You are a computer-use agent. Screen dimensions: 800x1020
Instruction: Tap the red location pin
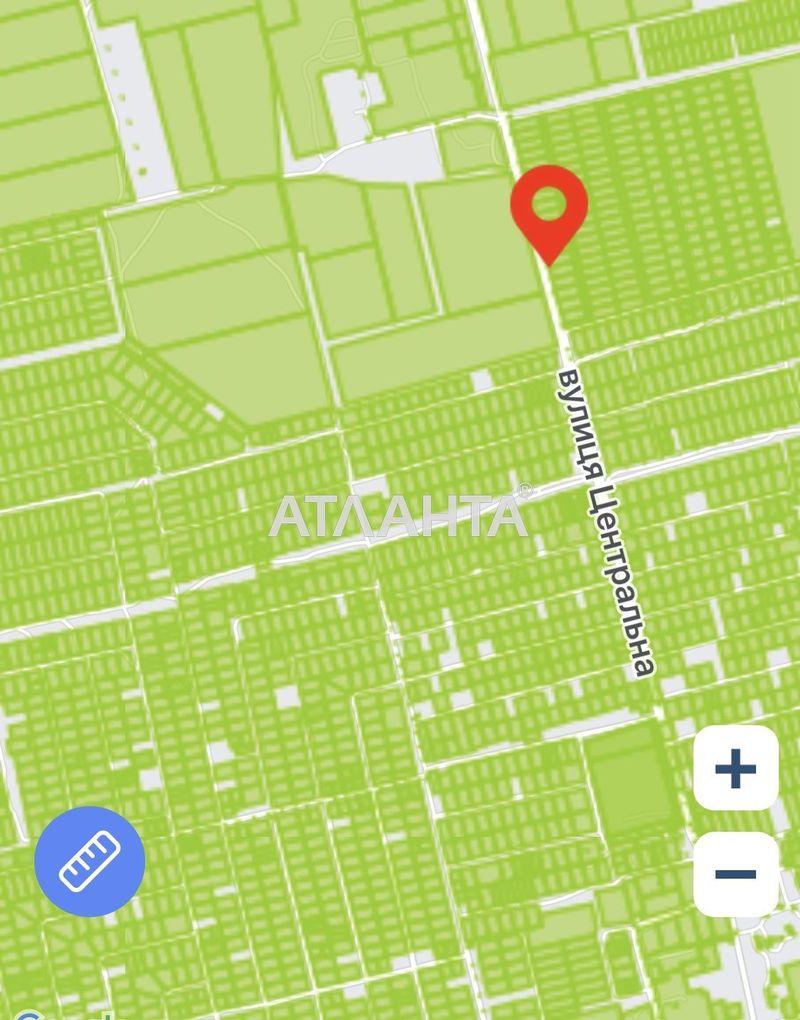tap(549, 207)
